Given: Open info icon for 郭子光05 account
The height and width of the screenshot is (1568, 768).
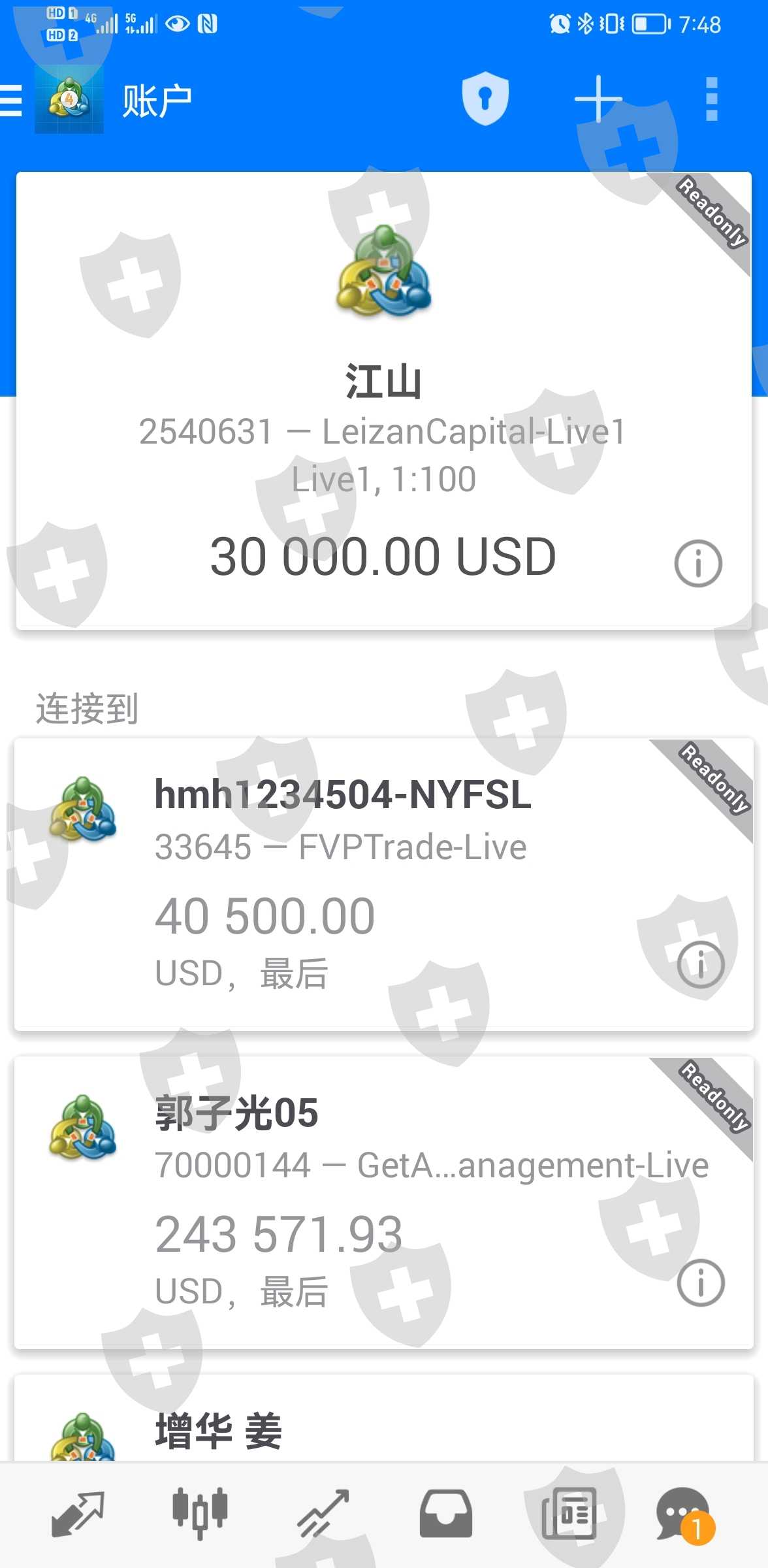Looking at the screenshot, I should (x=701, y=1283).
